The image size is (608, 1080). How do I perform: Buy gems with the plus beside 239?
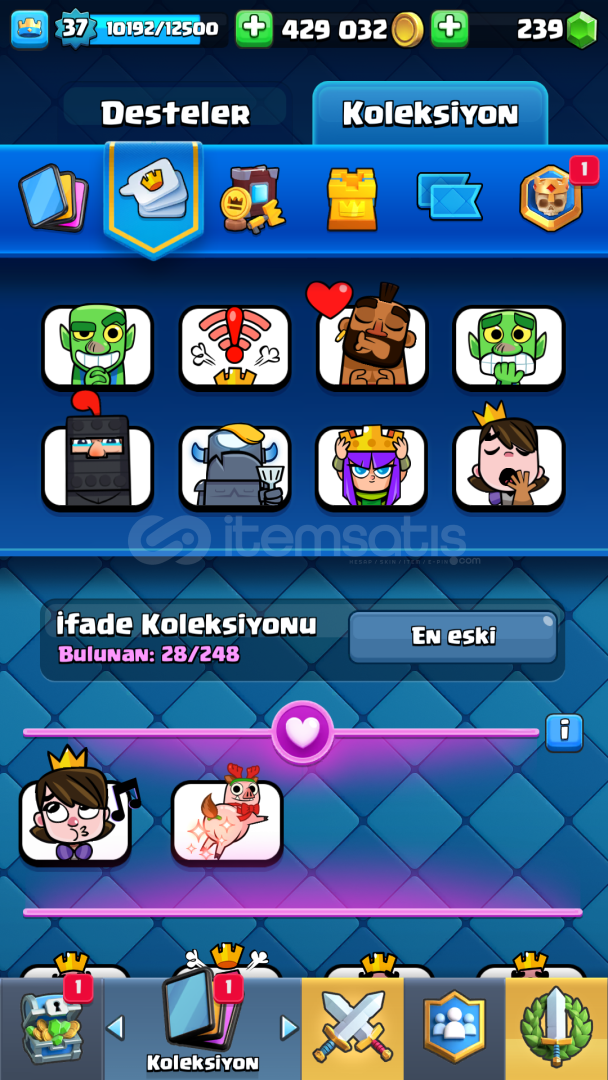[450, 28]
